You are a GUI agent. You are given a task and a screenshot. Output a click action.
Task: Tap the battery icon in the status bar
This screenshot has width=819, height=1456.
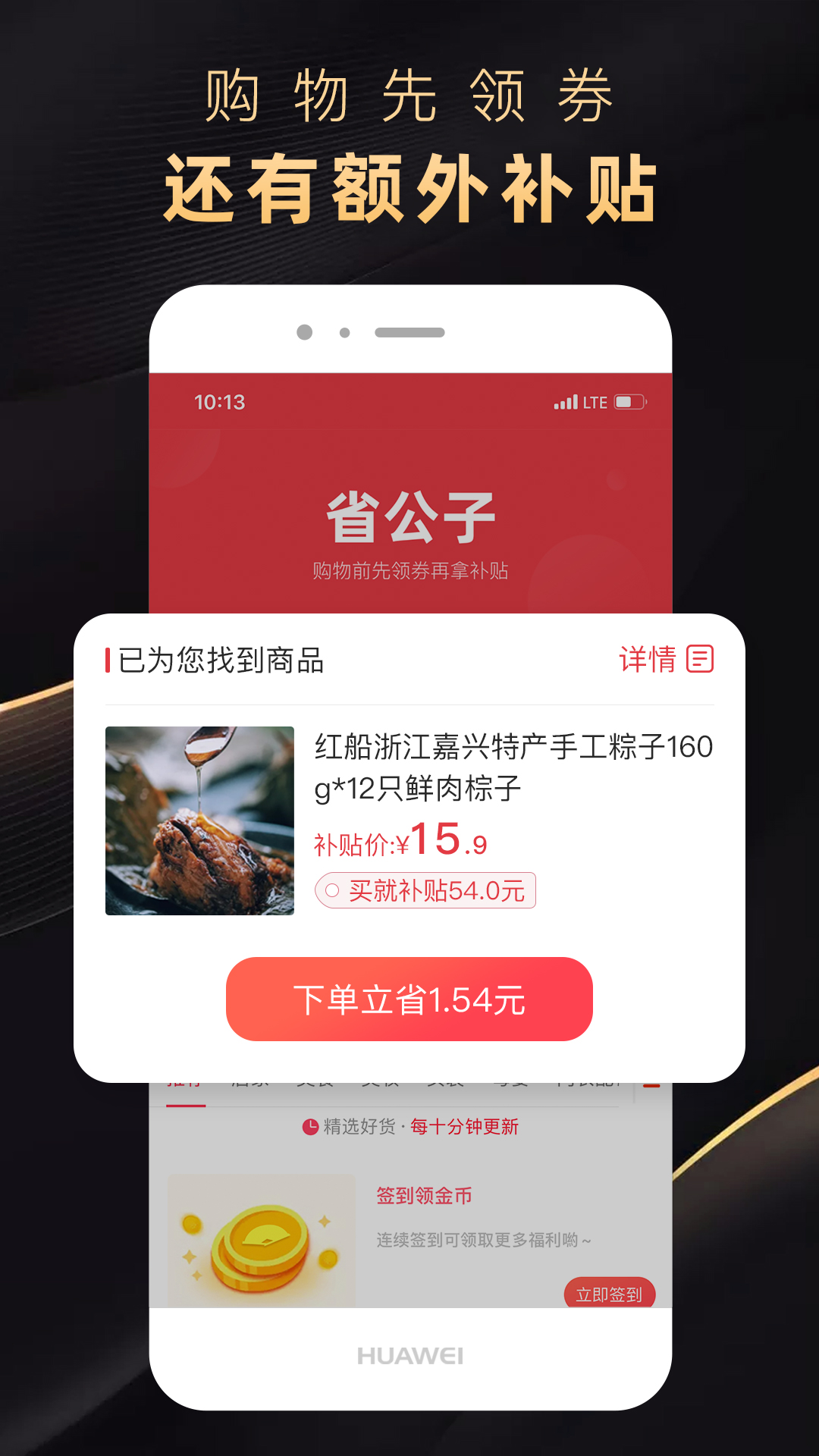(x=631, y=403)
